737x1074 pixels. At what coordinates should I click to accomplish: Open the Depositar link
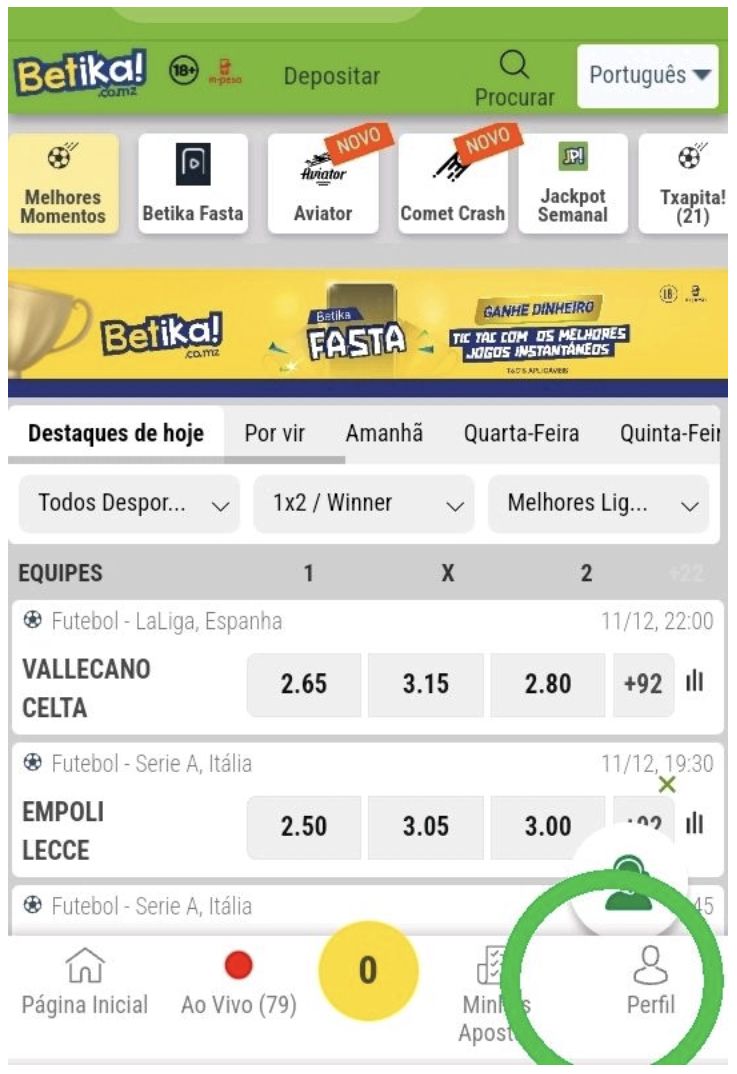coord(332,76)
